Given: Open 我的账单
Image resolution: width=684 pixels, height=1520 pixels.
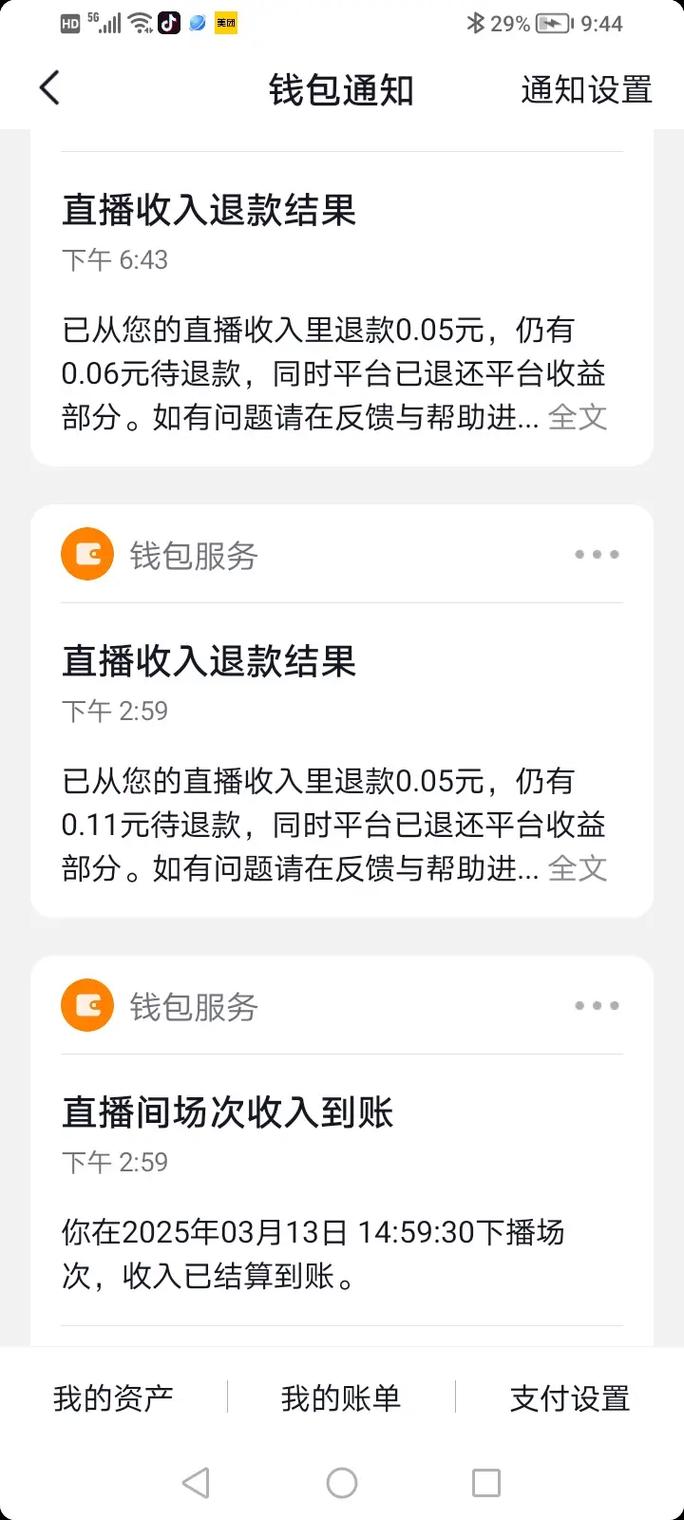Looking at the screenshot, I should click(x=341, y=1398).
